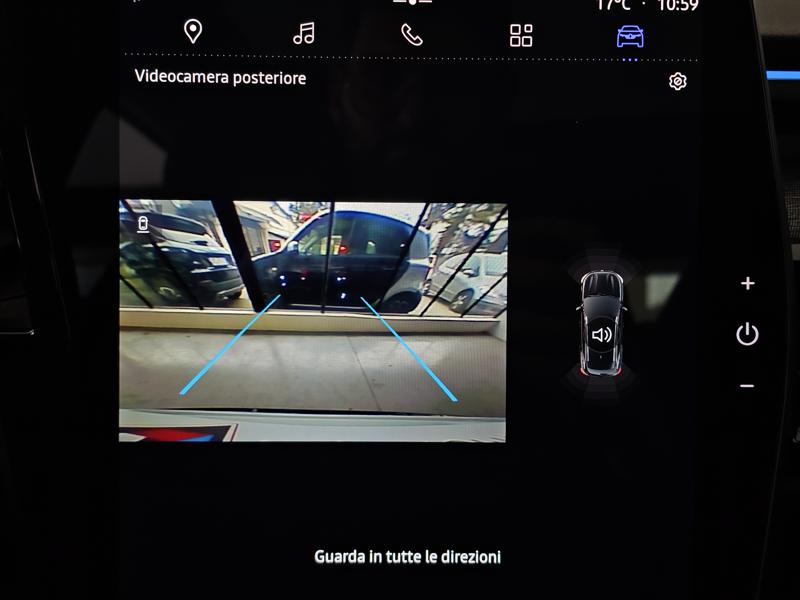Tap the power button
800x600 pixels.
747,335
